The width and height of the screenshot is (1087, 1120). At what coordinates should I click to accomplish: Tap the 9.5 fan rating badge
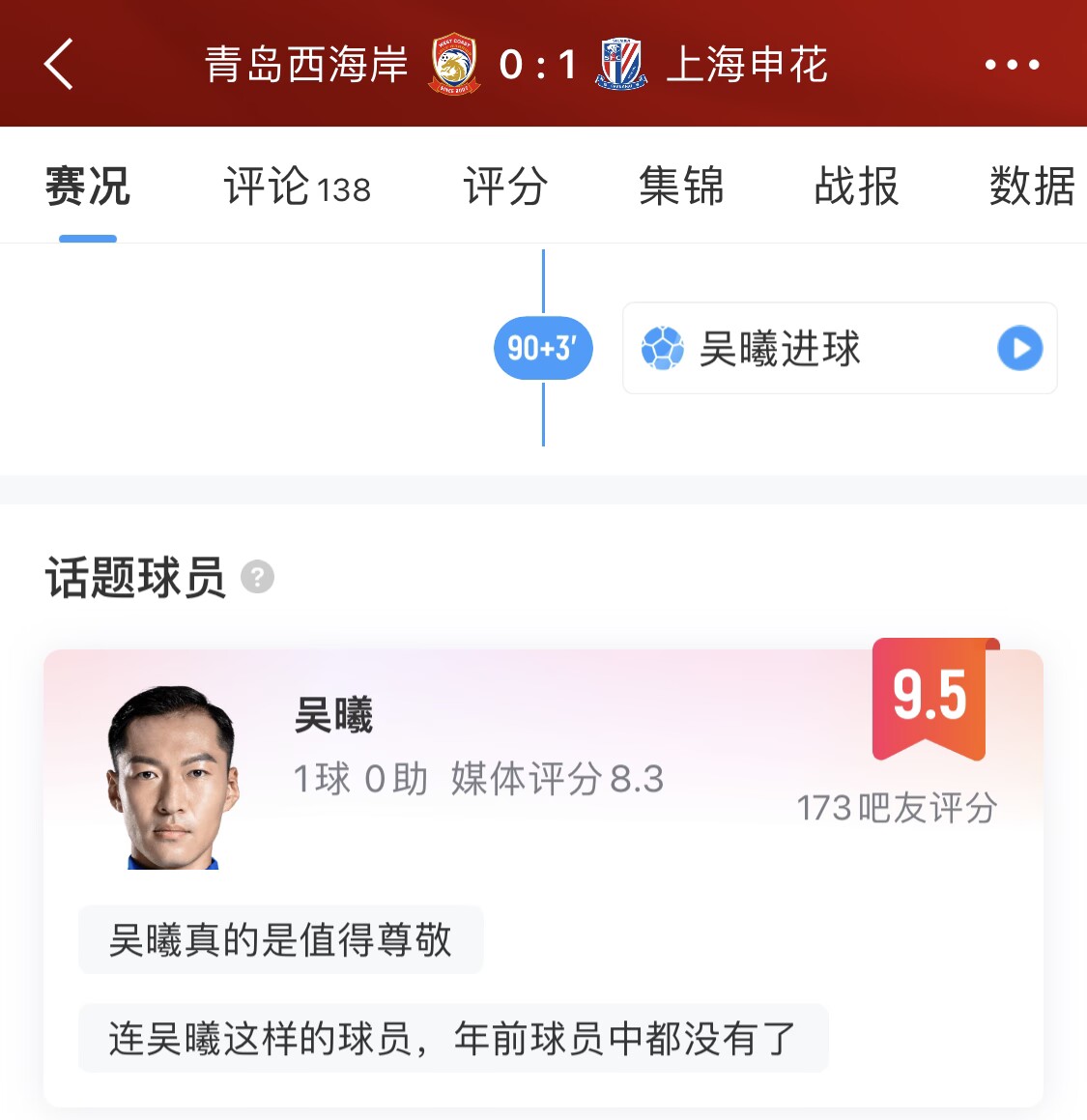[930, 698]
